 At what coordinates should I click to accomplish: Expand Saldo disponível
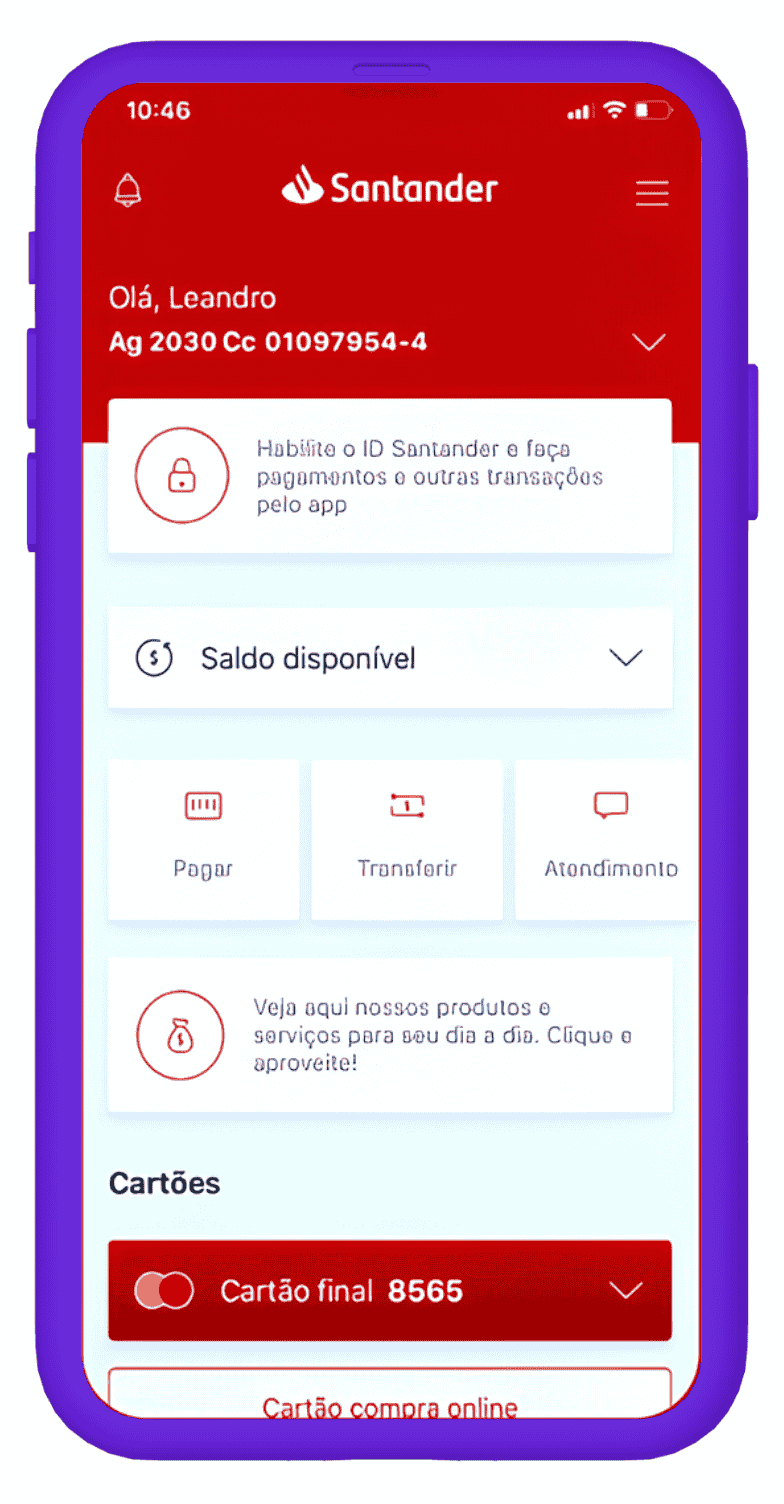626,658
